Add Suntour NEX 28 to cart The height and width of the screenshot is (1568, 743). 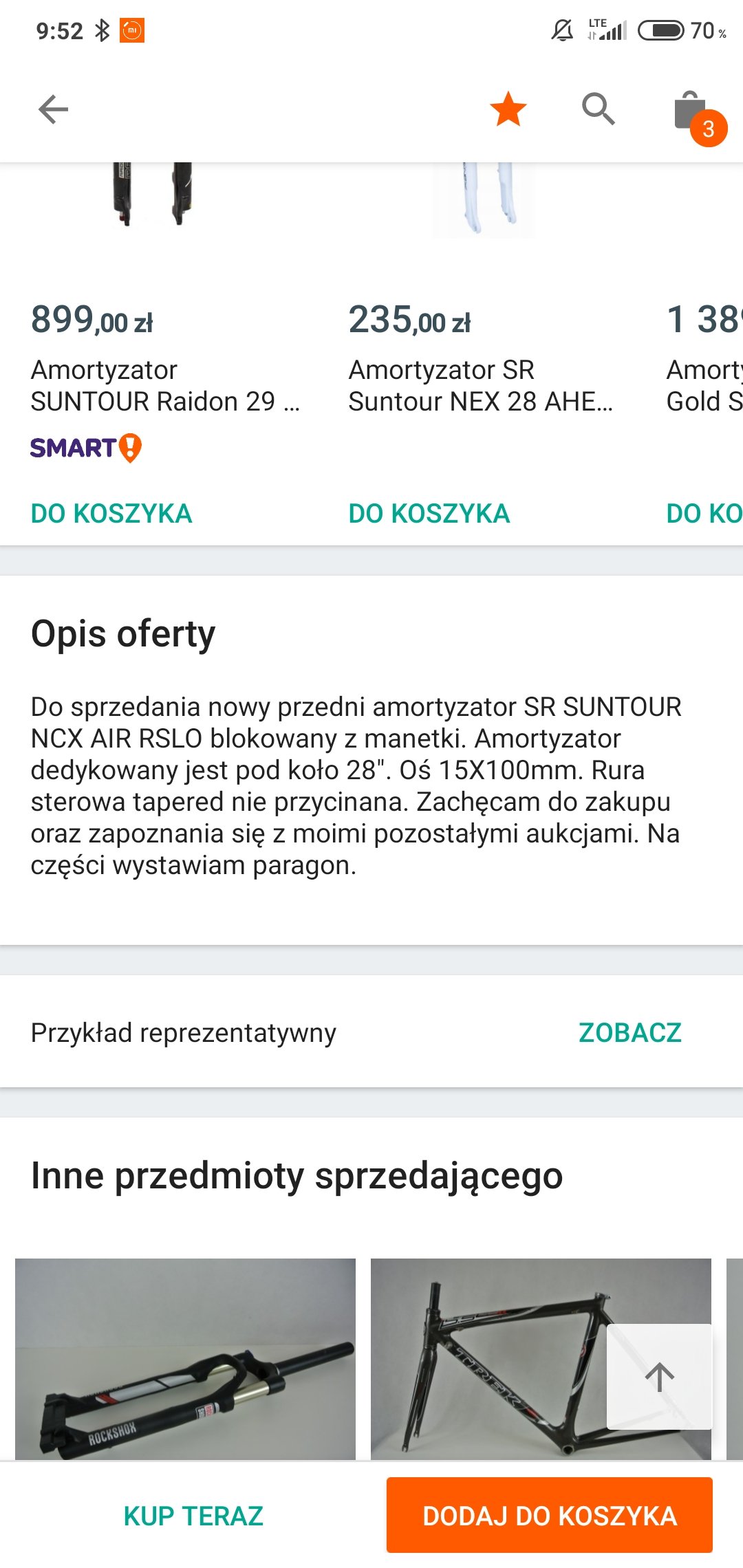429,514
